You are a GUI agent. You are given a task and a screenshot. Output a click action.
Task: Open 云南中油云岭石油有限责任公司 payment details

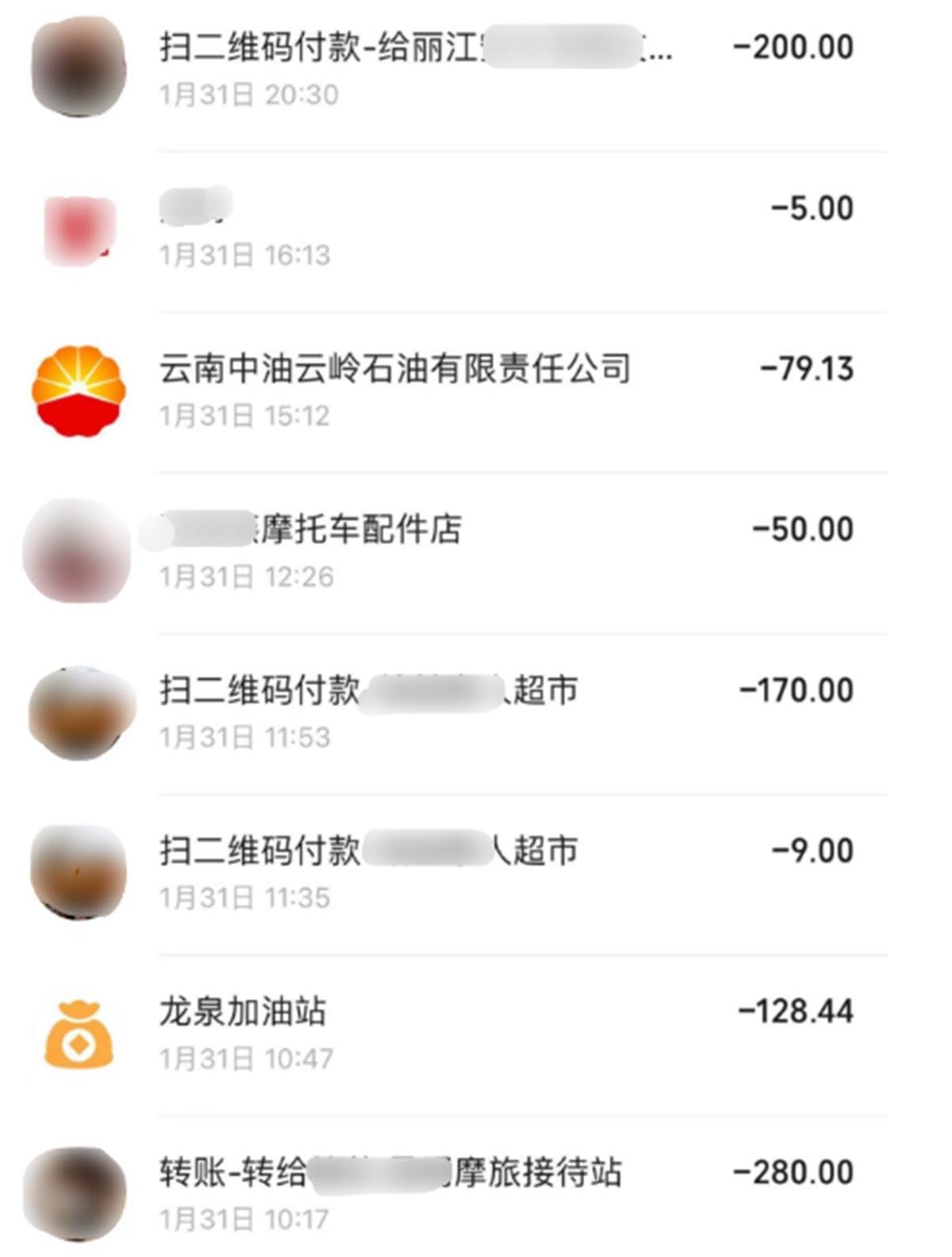pos(476,390)
